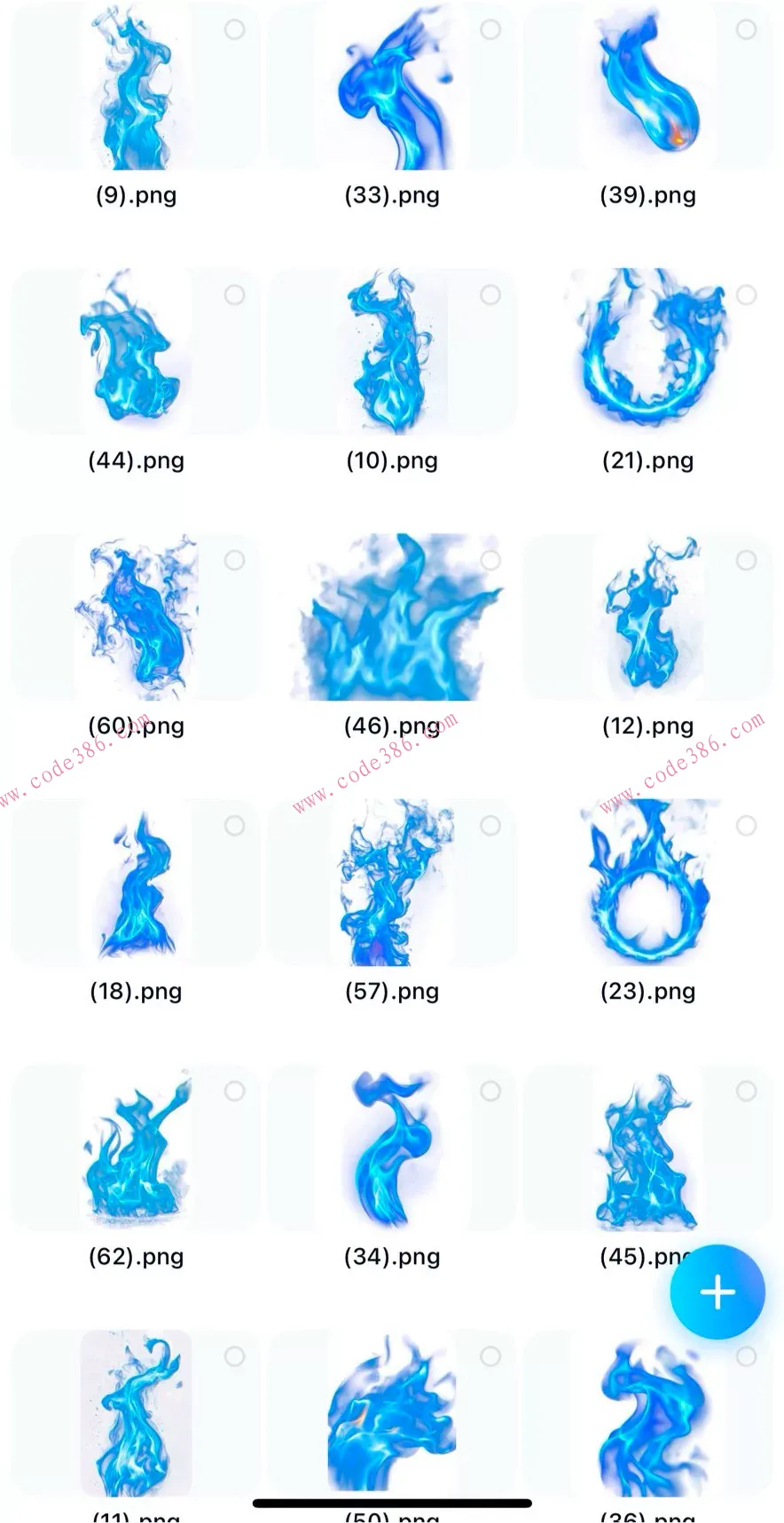The height and width of the screenshot is (1523, 784).
Task: Open the (21).png fire ring image
Action: click(647, 352)
